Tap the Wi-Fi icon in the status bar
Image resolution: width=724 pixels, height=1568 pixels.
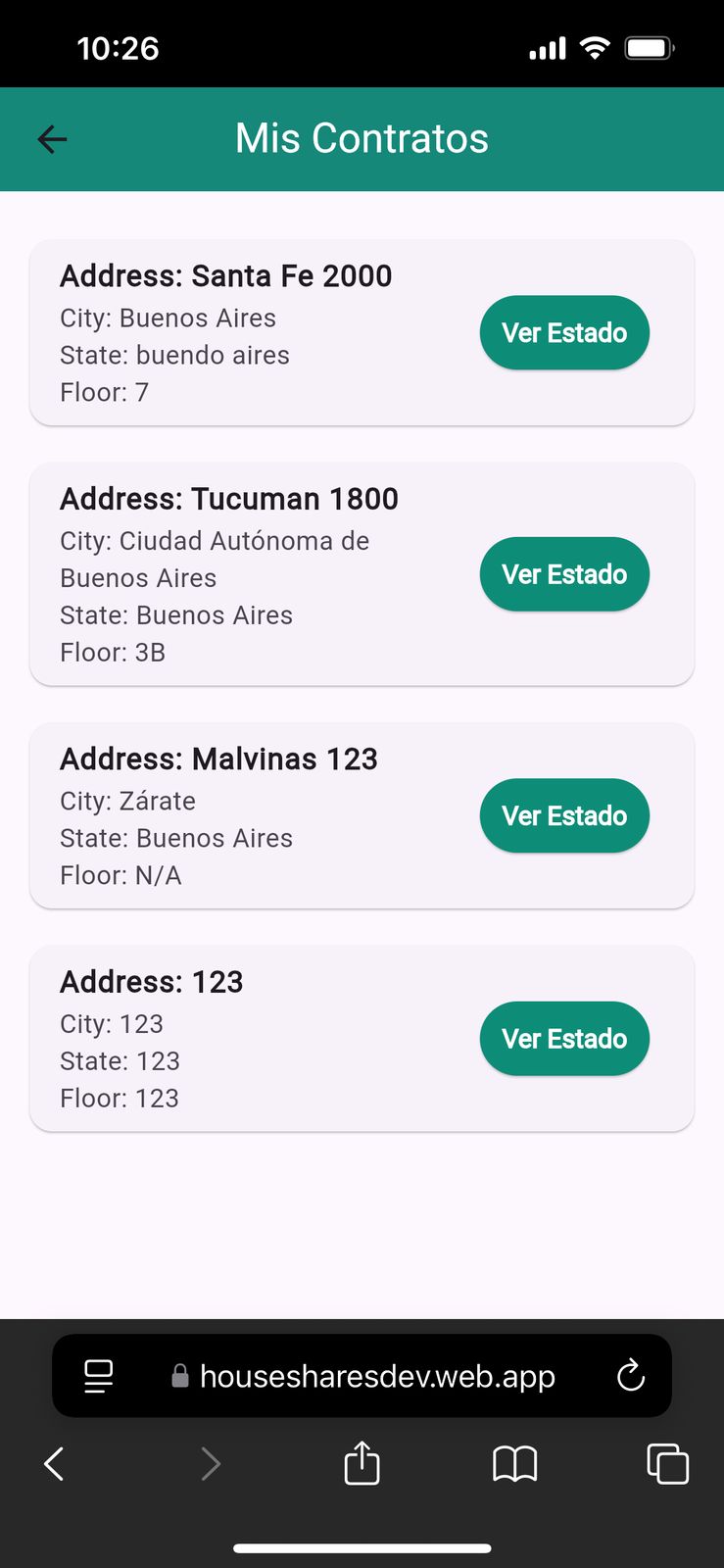[597, 46]
